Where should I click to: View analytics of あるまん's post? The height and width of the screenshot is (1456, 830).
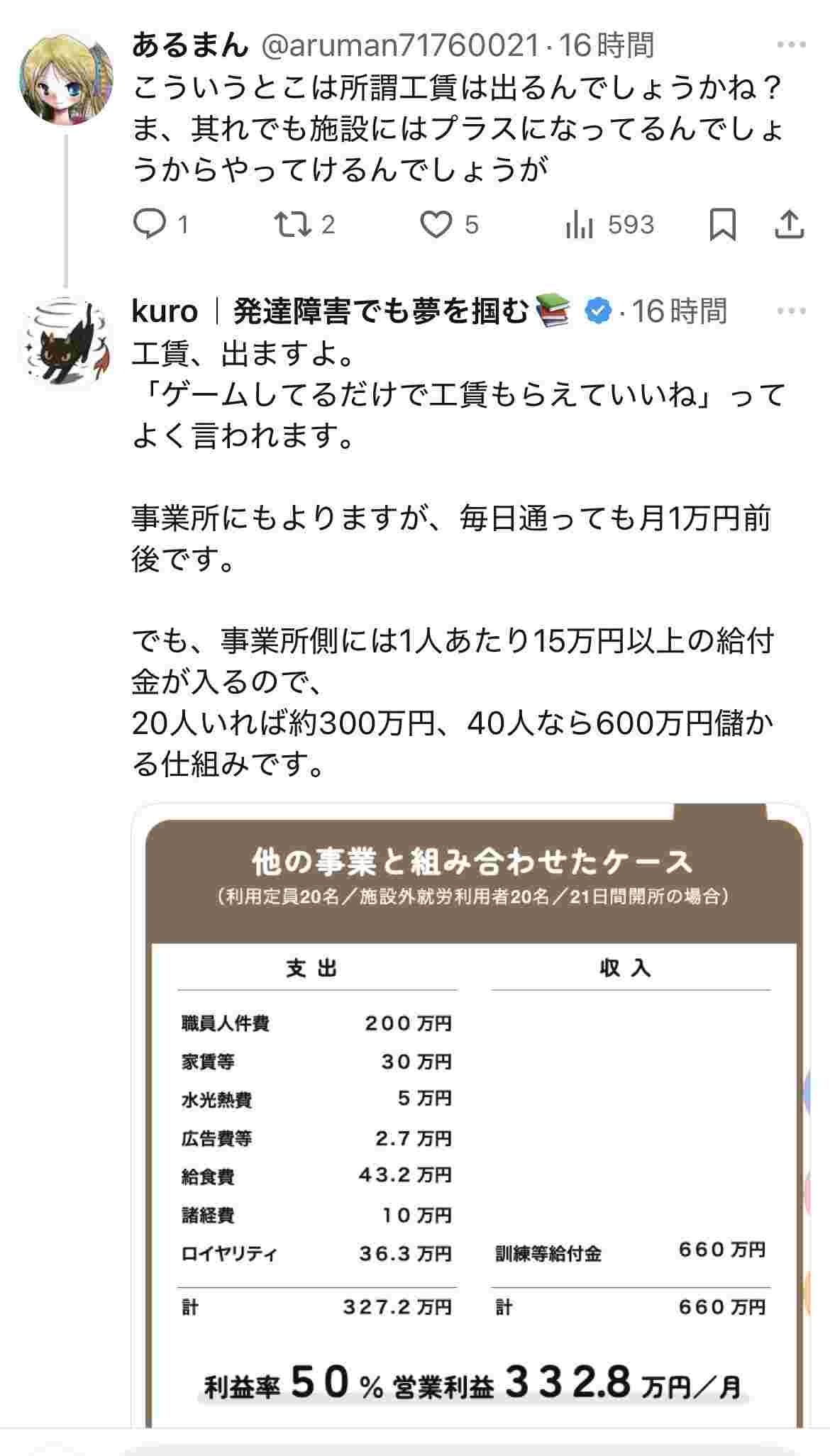(580, 225)
